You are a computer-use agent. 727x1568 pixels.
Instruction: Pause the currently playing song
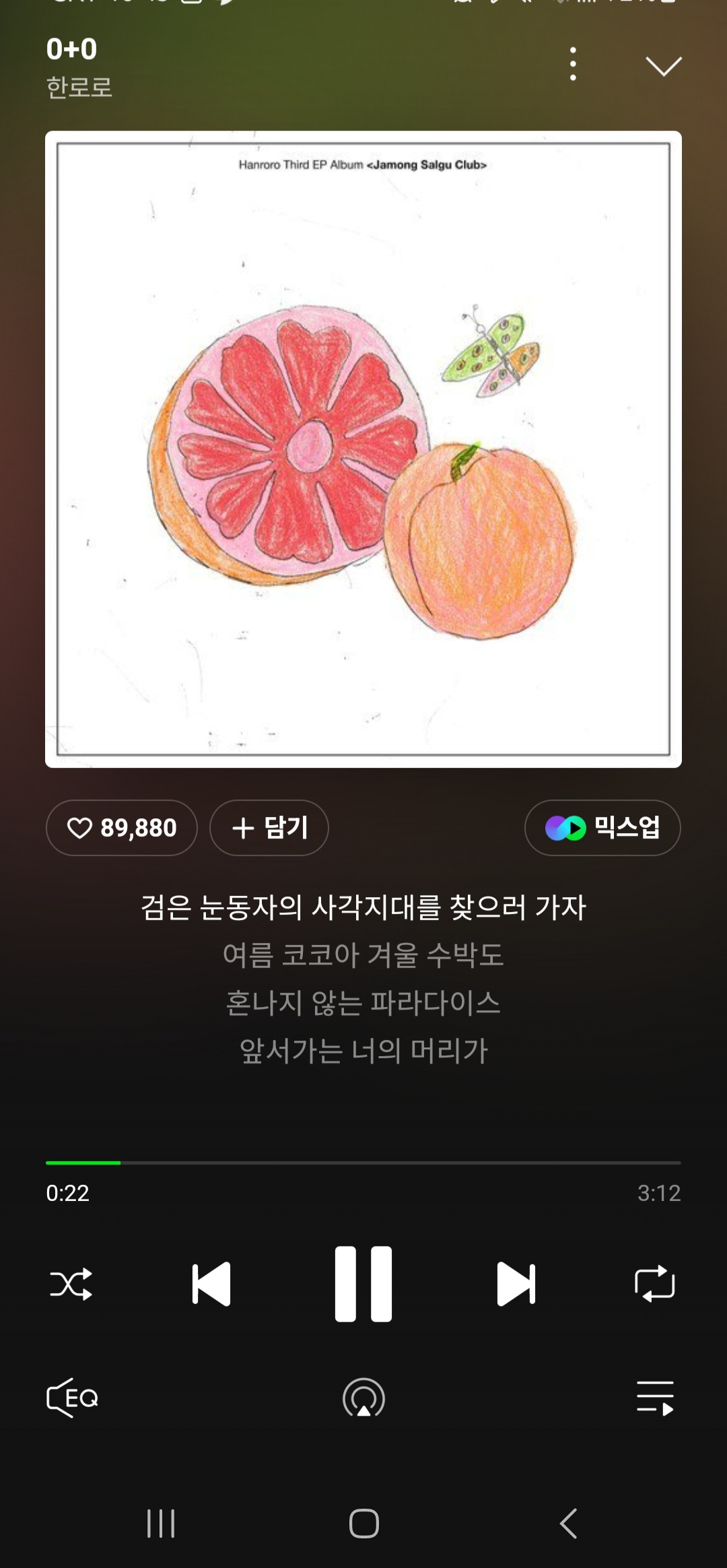[x=363, y=1284]
